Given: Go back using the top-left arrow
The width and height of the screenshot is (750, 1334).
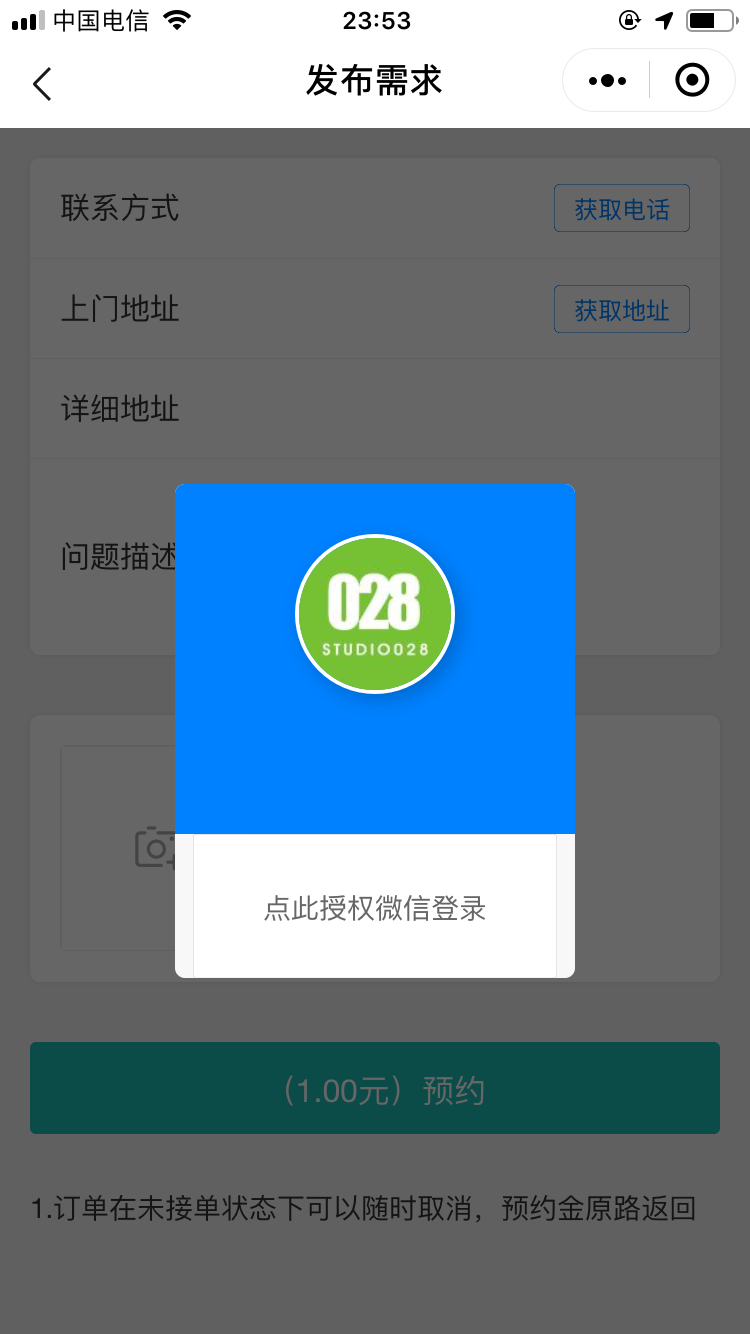Looking at the screenshot, I should (x=42, y=84).
